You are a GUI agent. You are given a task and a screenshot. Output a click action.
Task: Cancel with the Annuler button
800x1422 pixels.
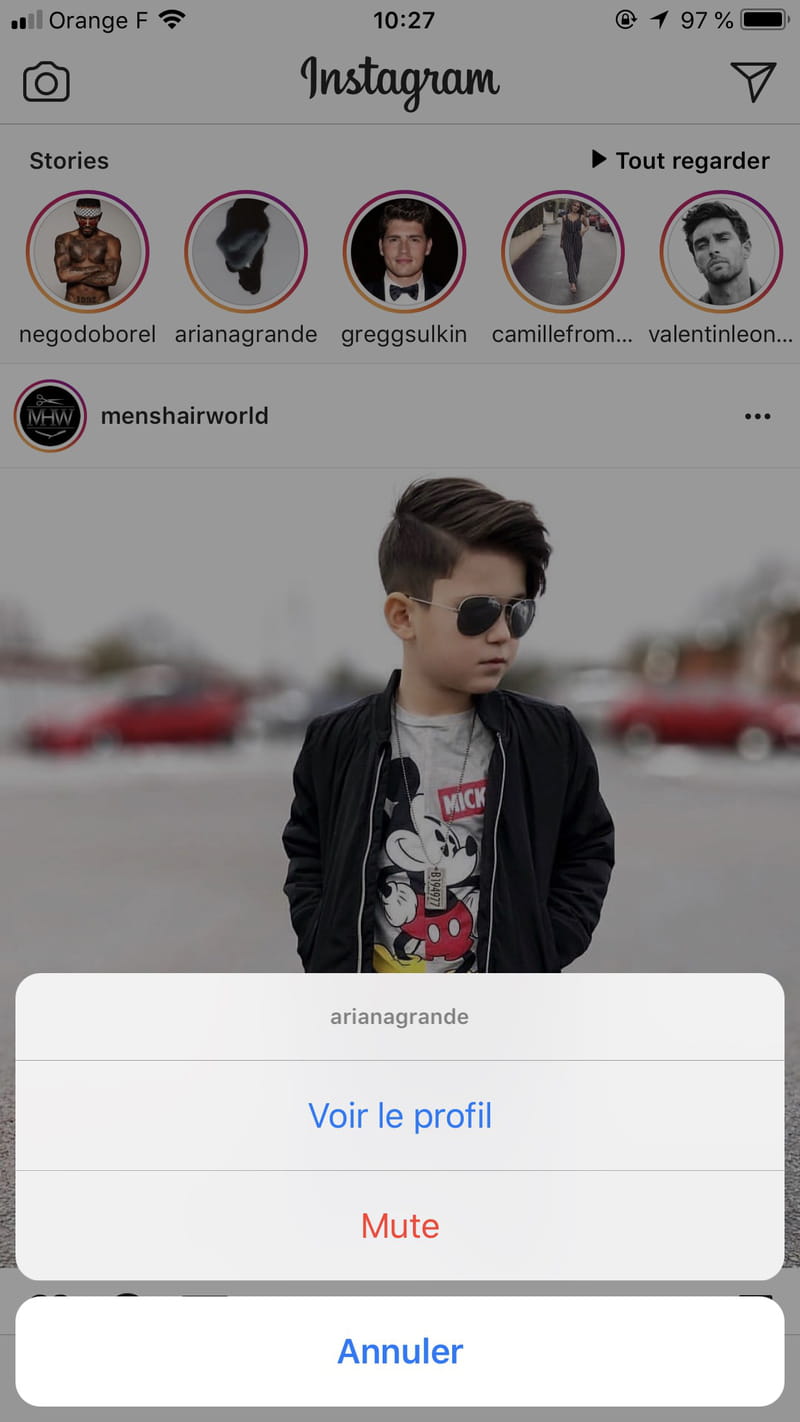[400, 1352]
